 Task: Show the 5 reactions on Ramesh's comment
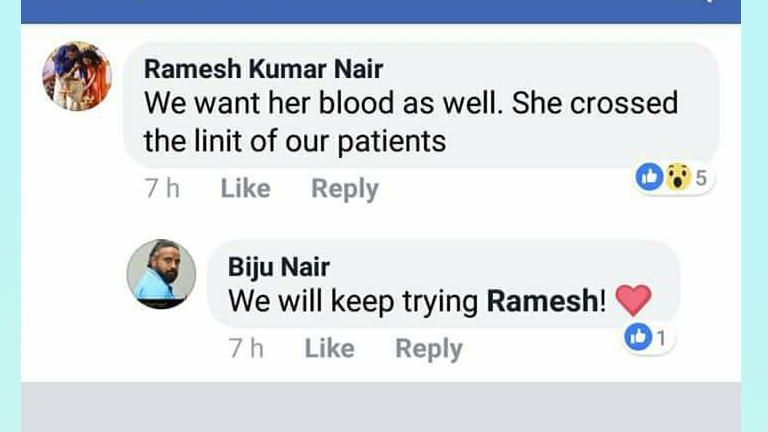coord(674,178)
